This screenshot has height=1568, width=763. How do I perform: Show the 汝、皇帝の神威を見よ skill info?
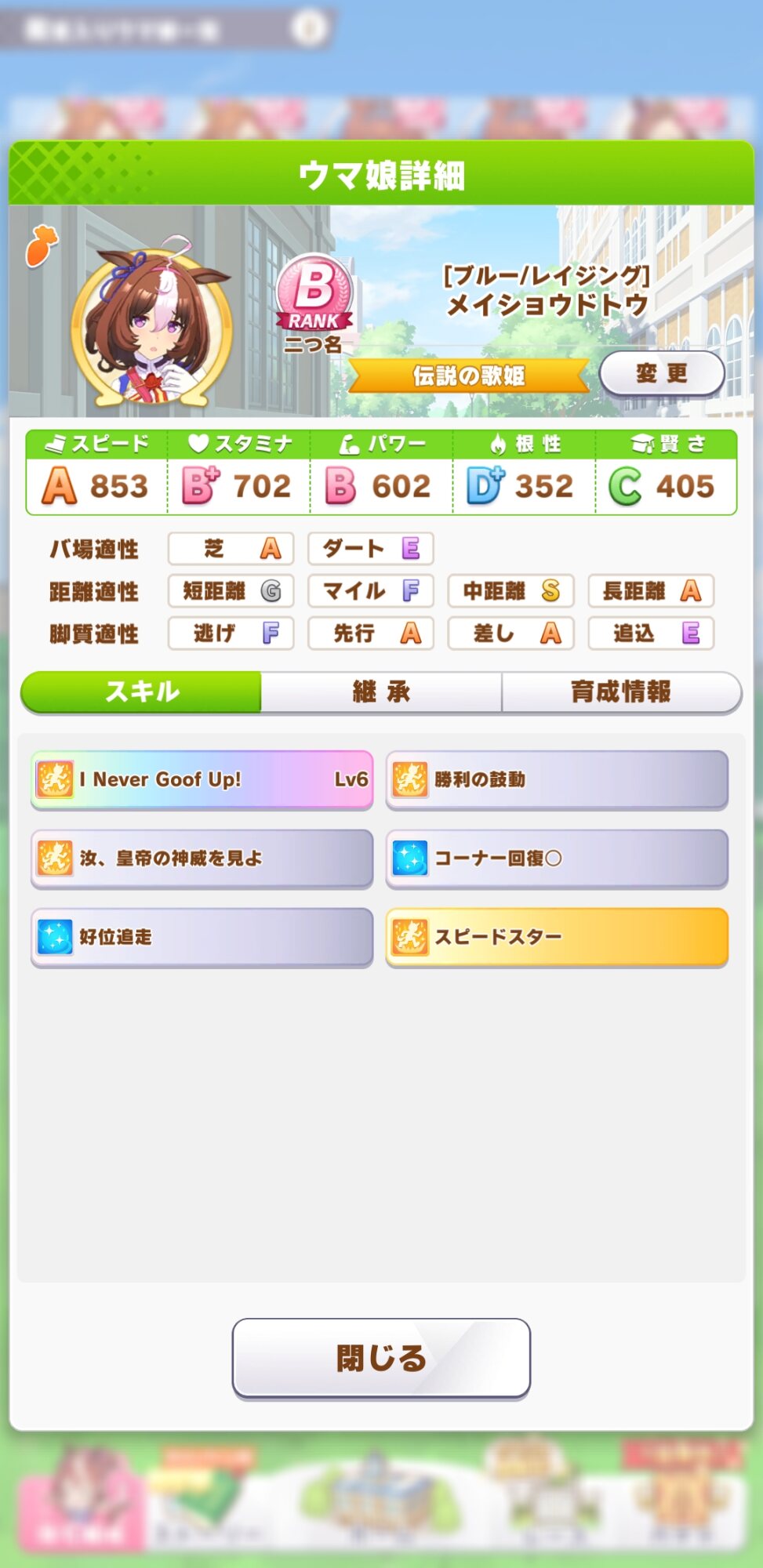point(202,858)
